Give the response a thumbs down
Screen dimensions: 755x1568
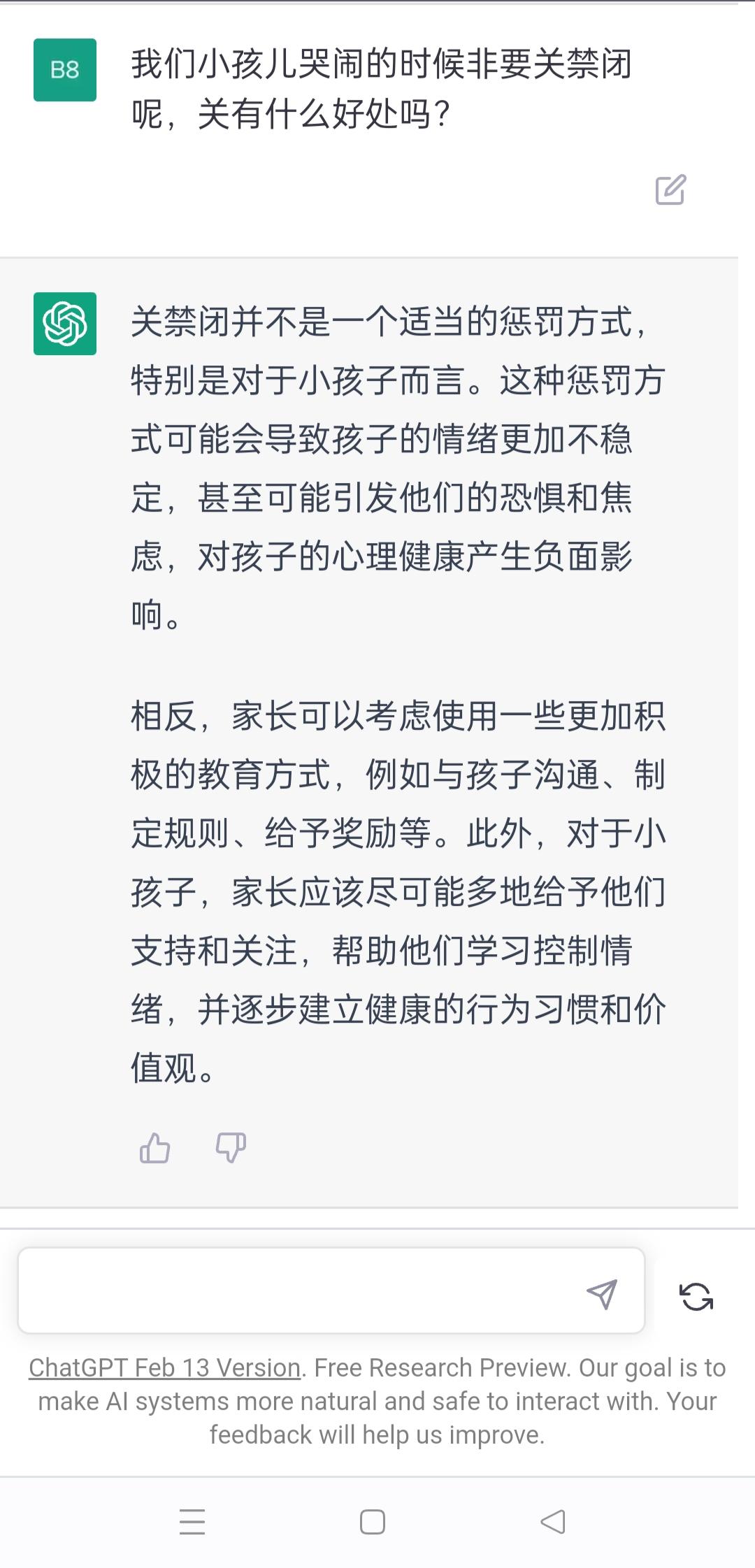[x=231, y=1148]
